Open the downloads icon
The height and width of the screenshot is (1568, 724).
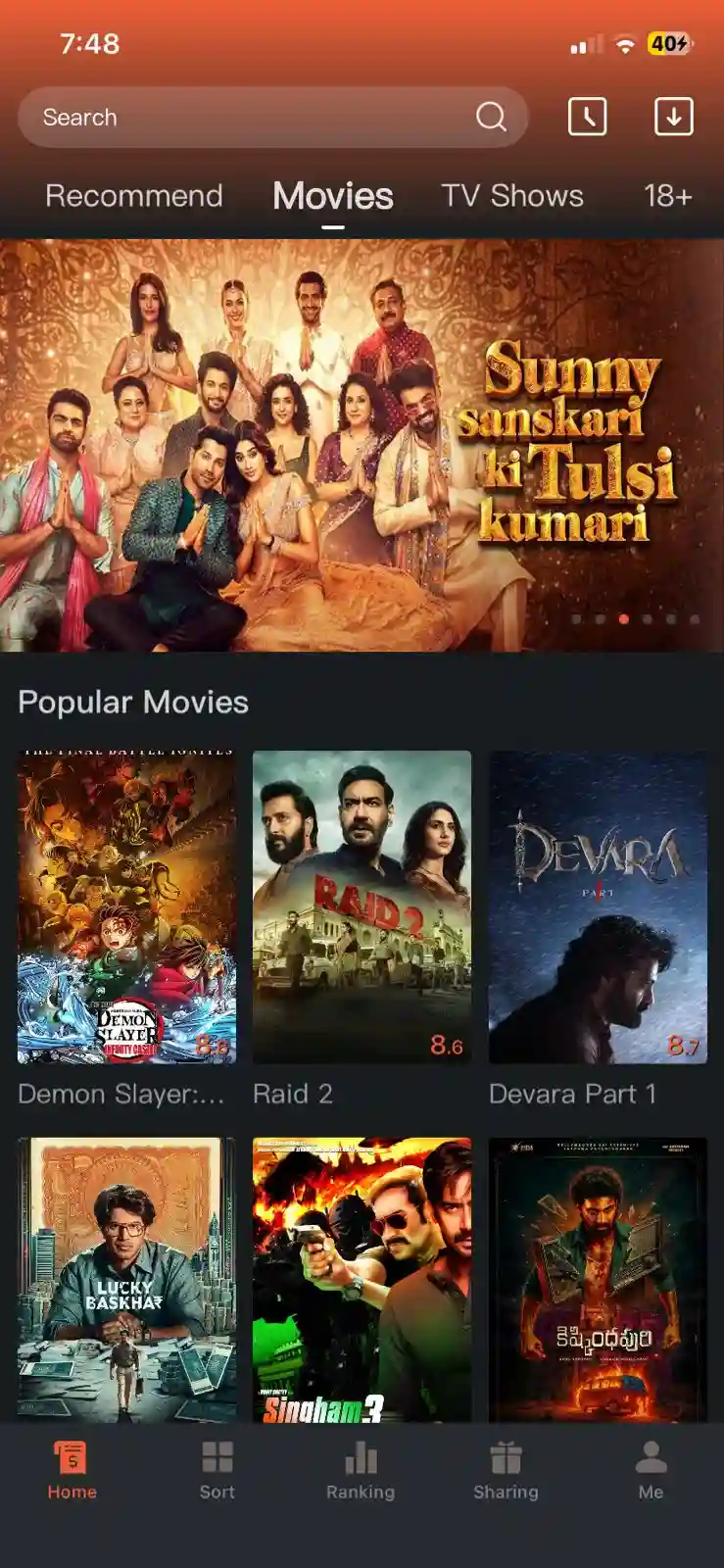673,117
